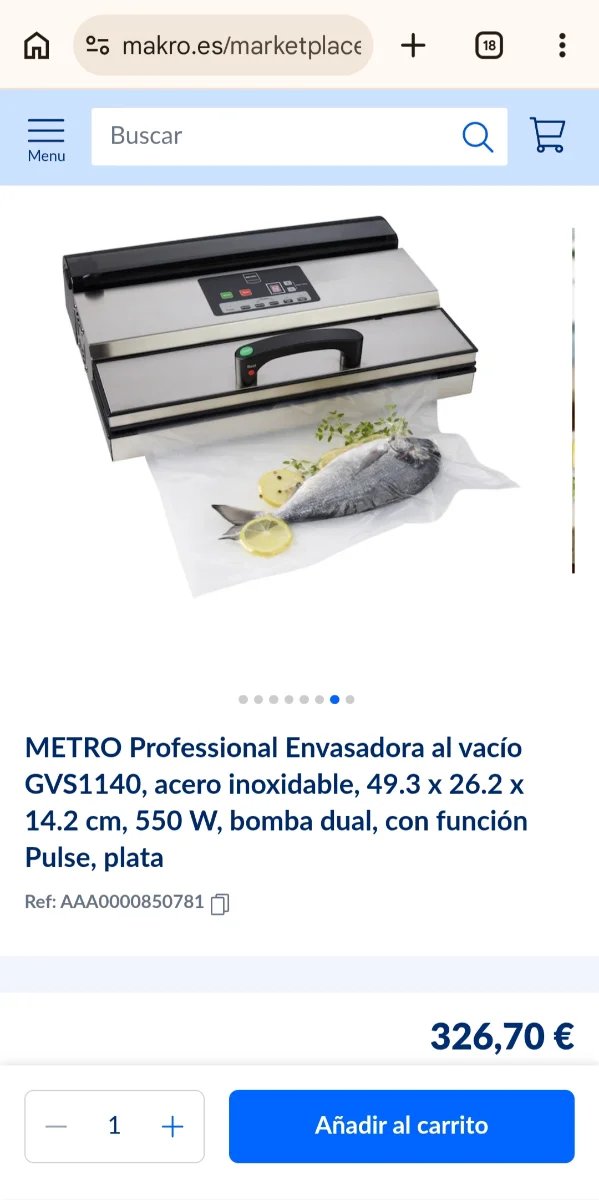599x1200 pixels.
Task: Tap Añadir al carrito
Action: tap(402, 1126)
